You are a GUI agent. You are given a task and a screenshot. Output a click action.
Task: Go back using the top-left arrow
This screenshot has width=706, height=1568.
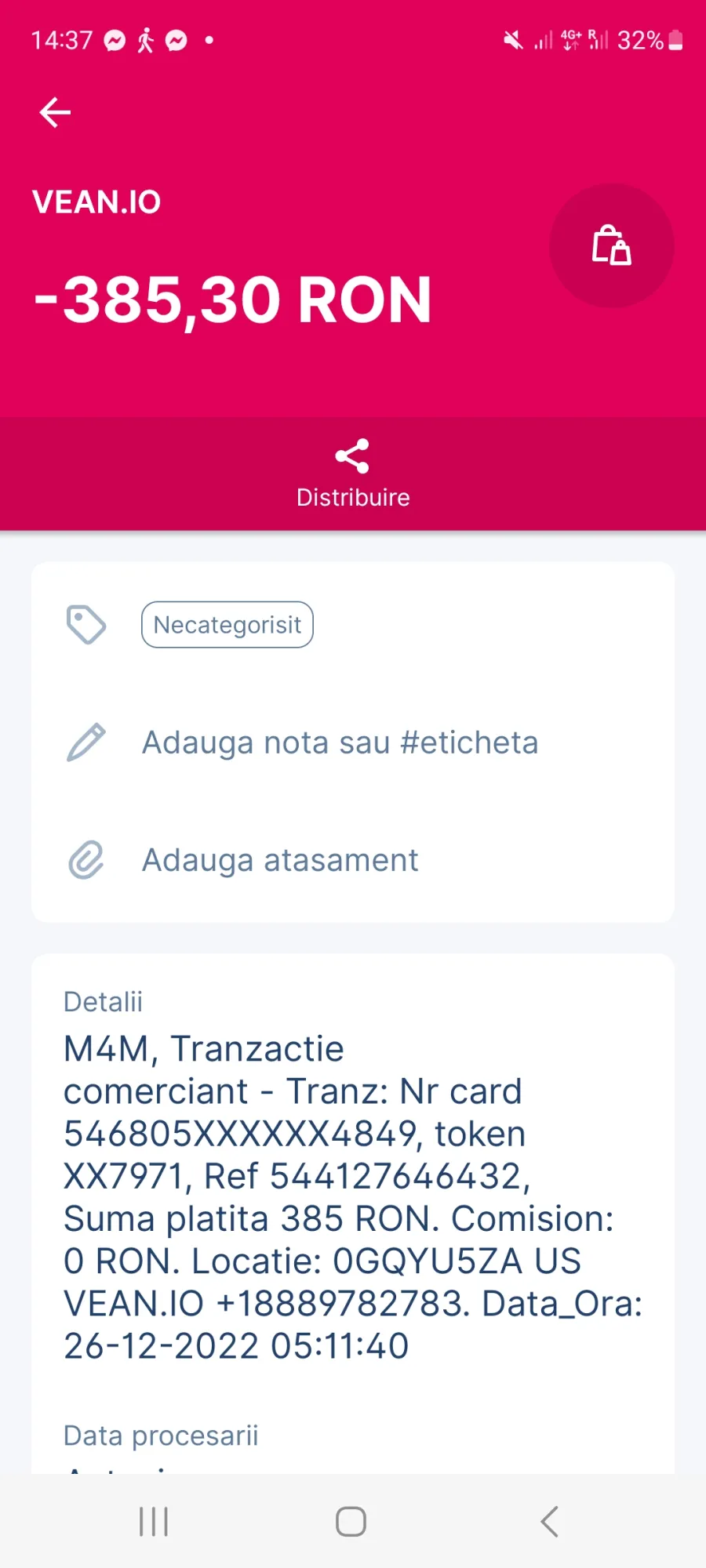55,112
